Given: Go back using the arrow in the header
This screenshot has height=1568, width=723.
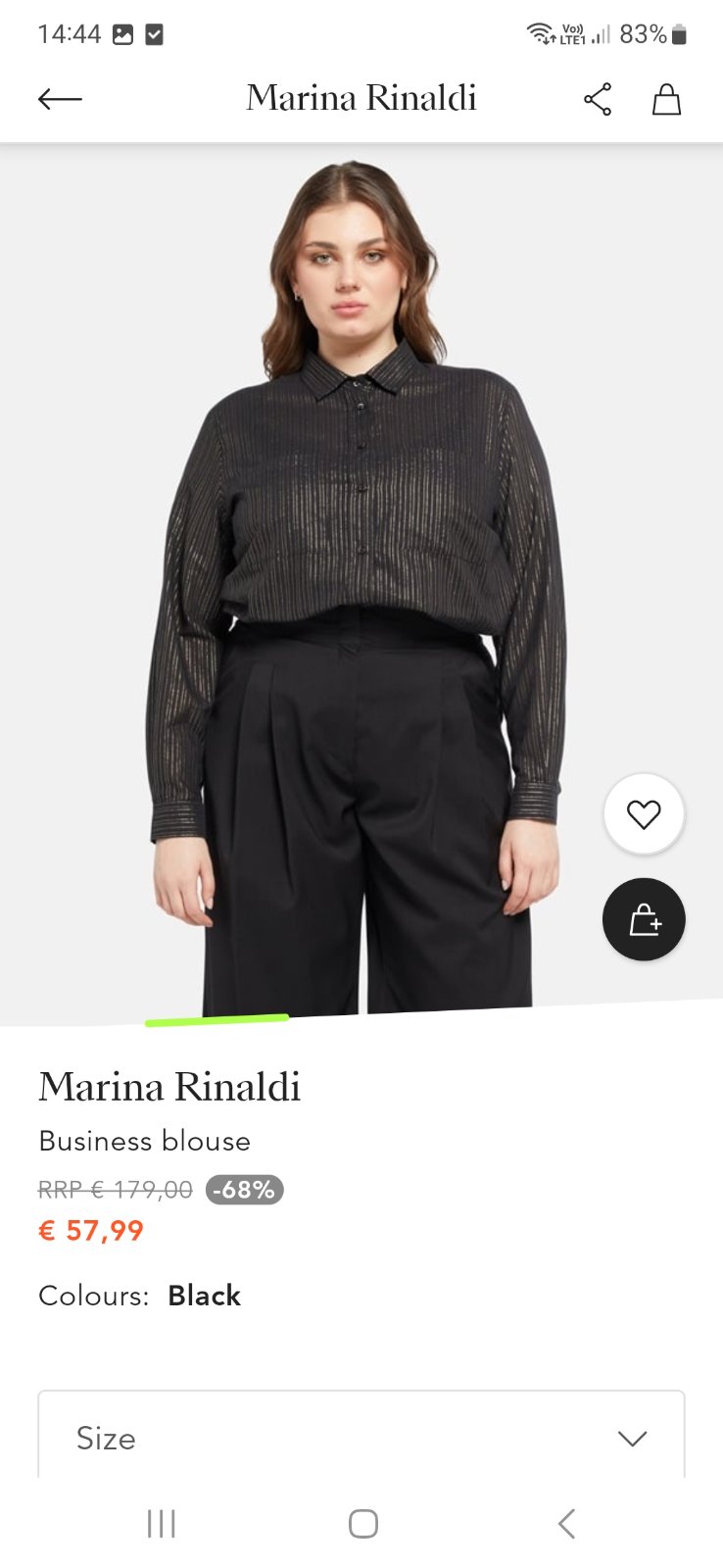Looking at the screenshot, I should (60, 99).
